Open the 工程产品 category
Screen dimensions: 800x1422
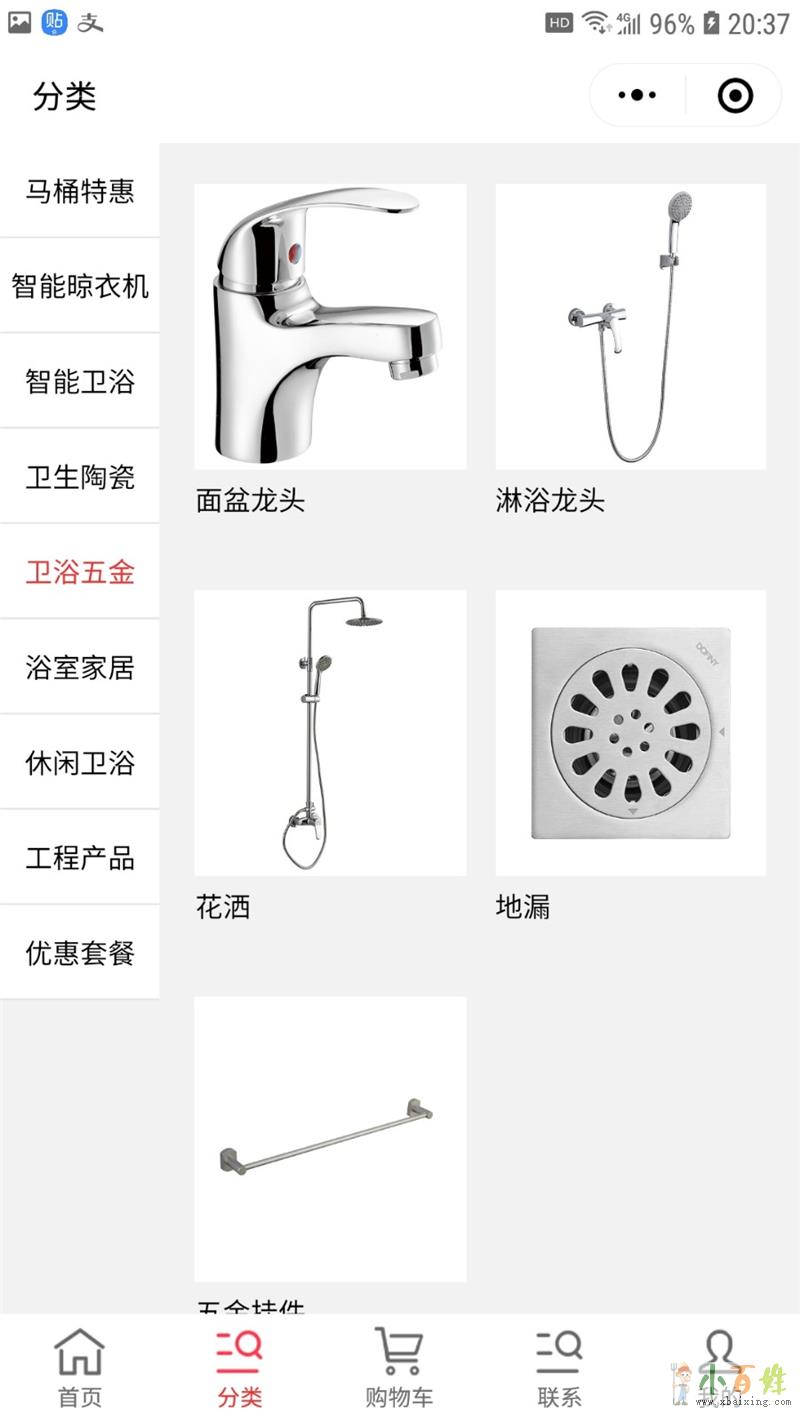[x=80, y=858]
